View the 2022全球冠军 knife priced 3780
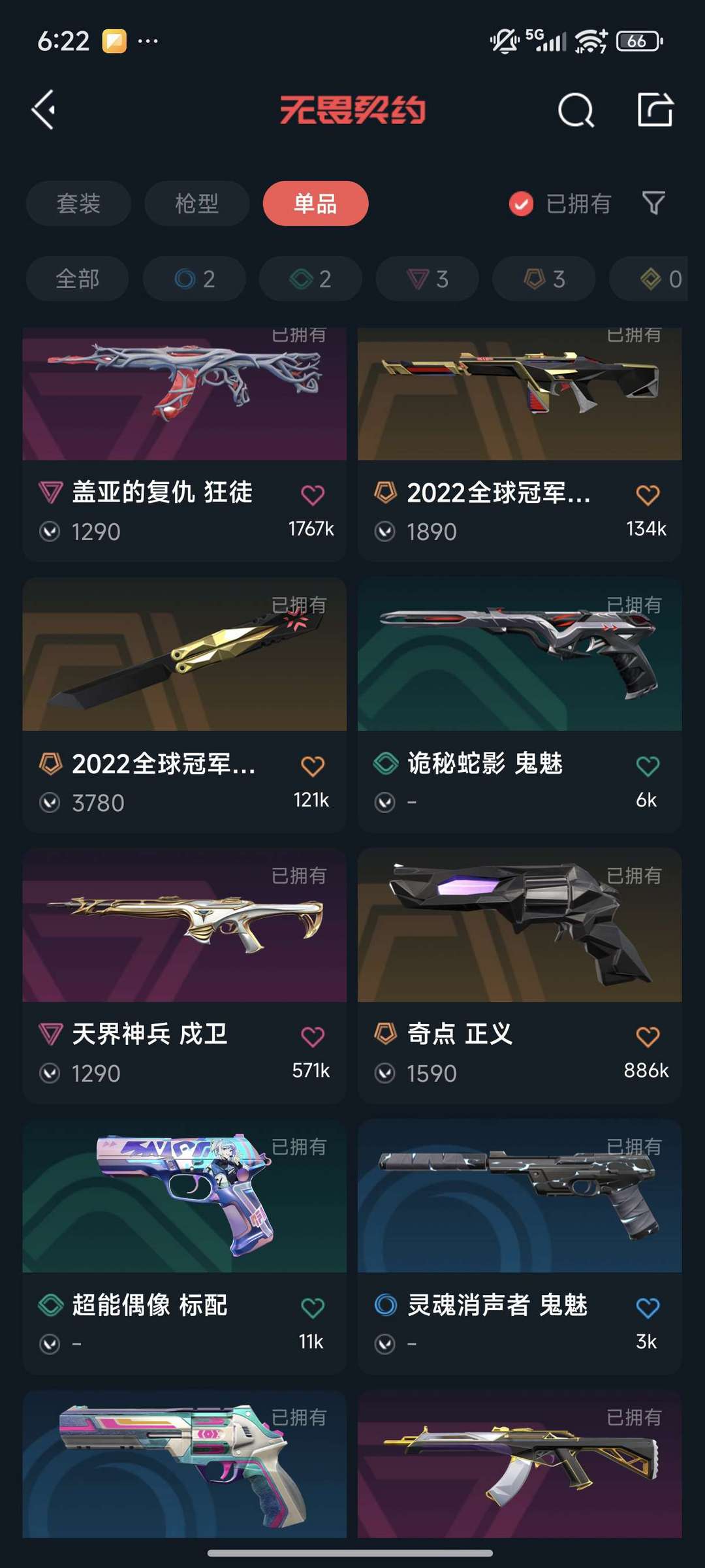 (x=184, y=705)
